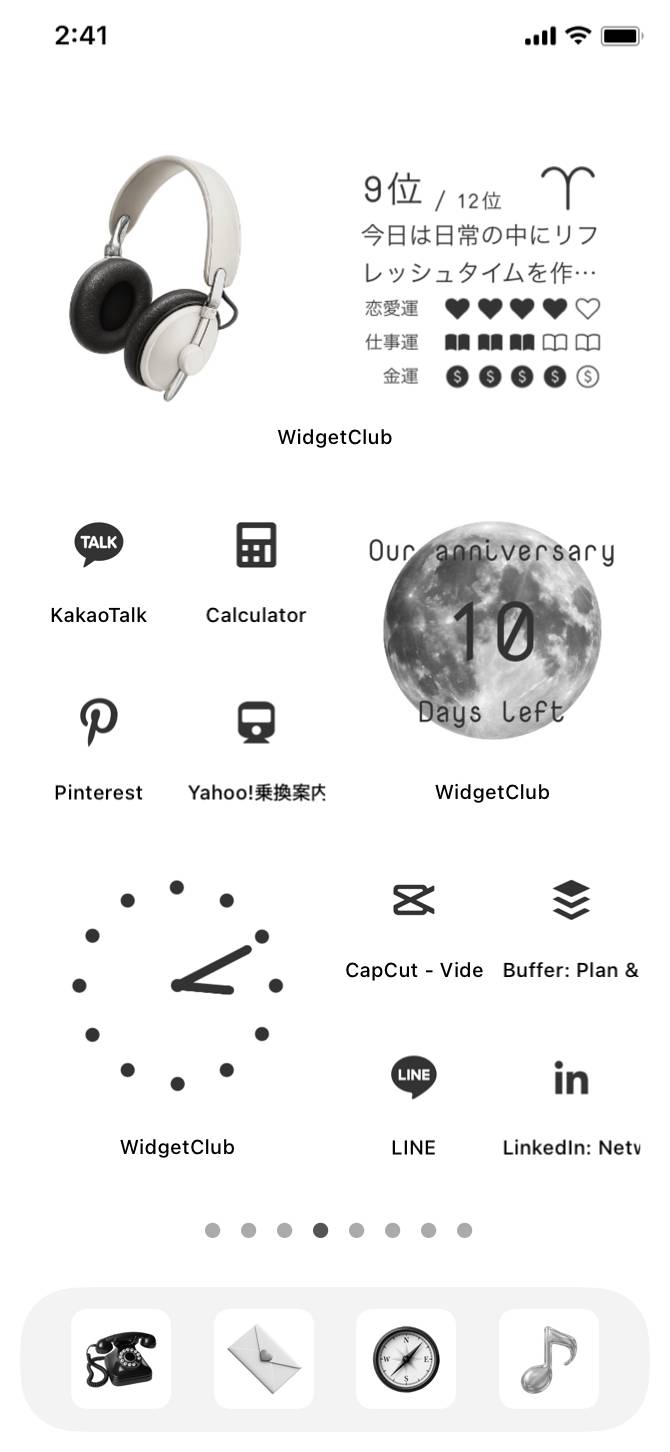670x1452 pixels.
Task: Open the mail envelope app in dock
Action: (264, 1358)
